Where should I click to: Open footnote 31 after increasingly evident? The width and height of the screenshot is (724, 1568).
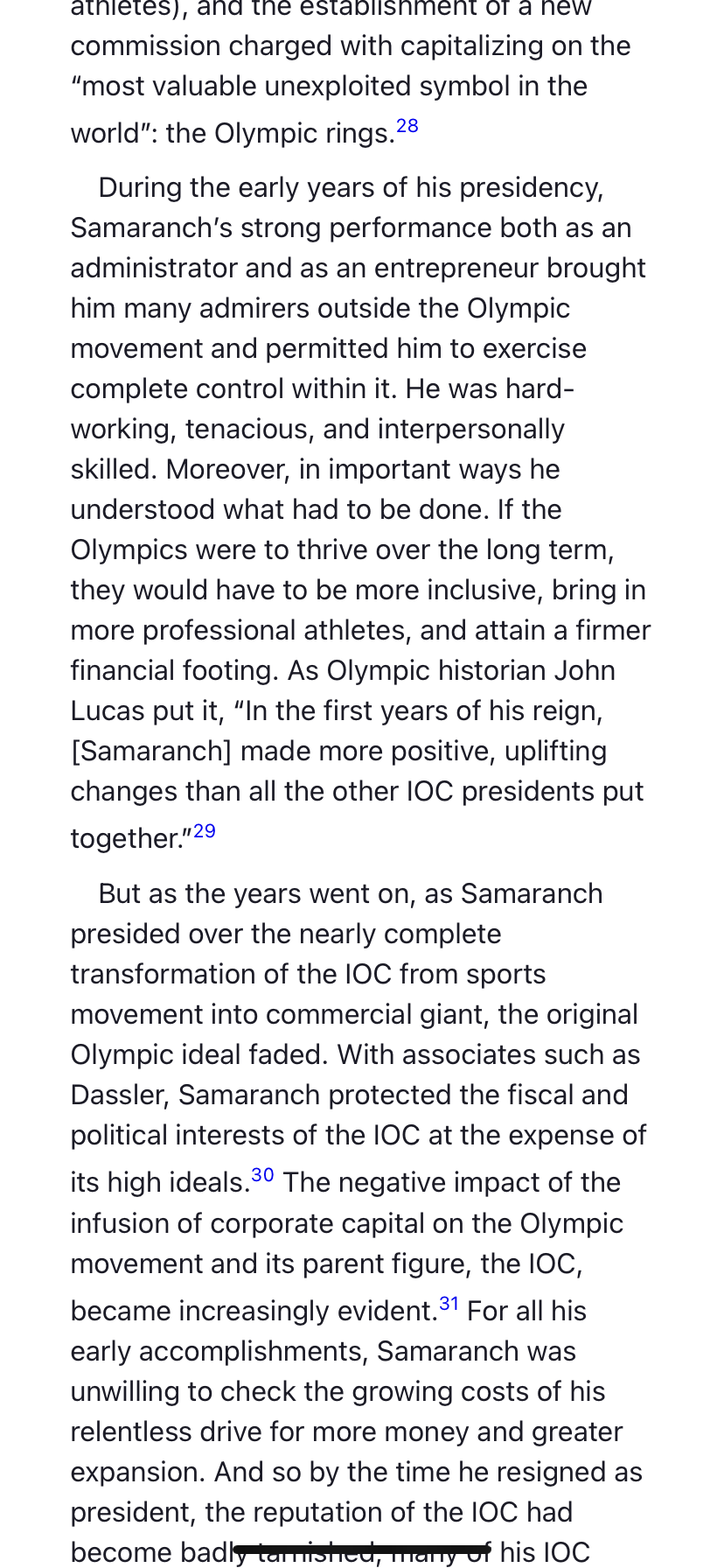point(449,1304)
